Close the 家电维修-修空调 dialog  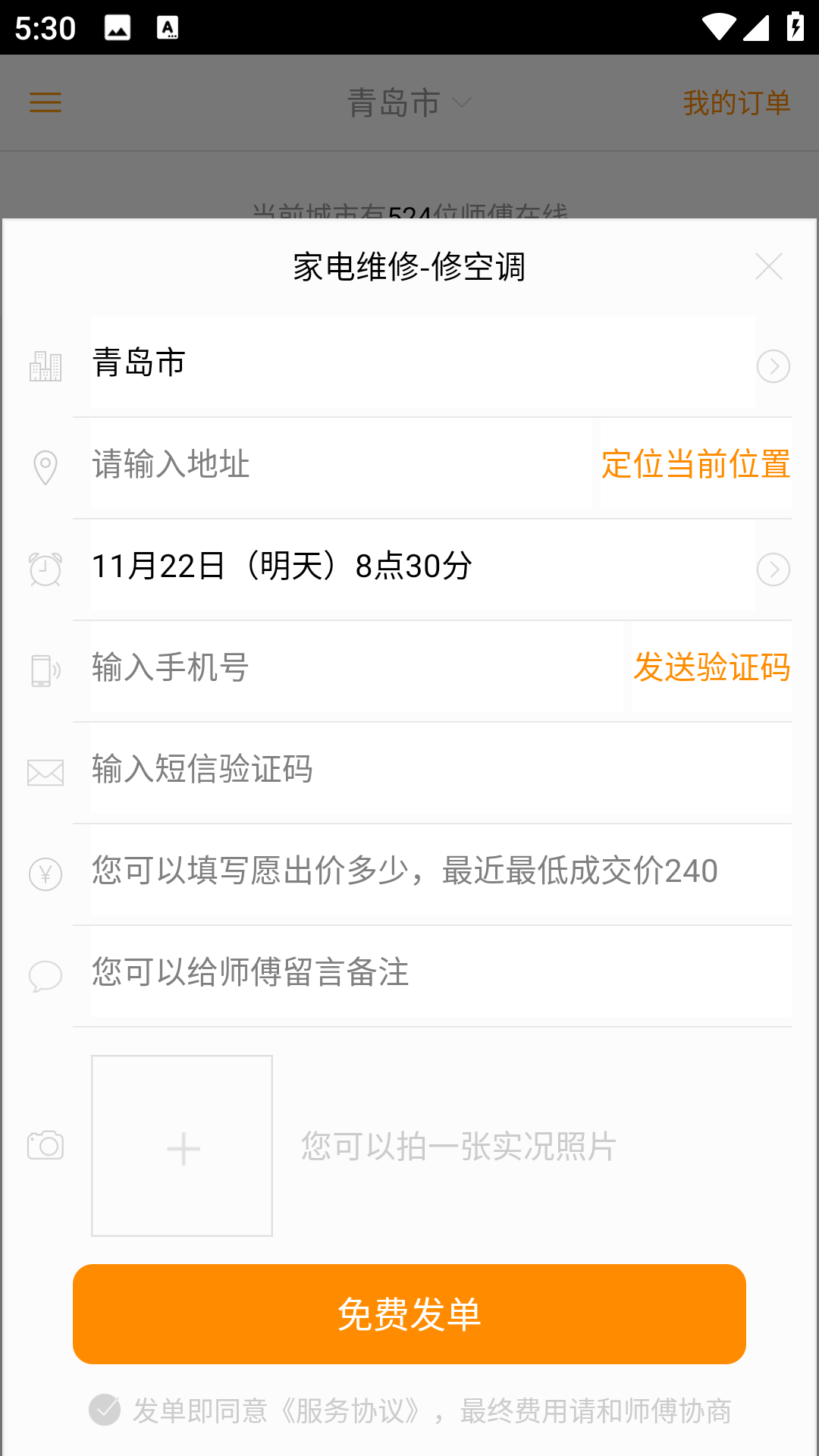tap(769, 266)
